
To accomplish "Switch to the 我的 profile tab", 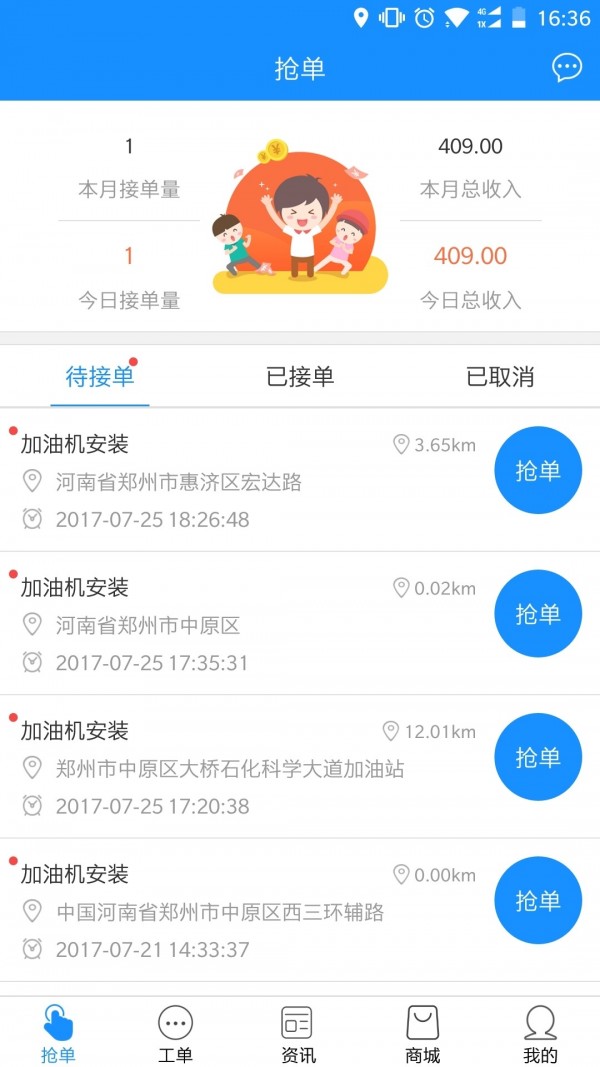I will (540, 1034).
